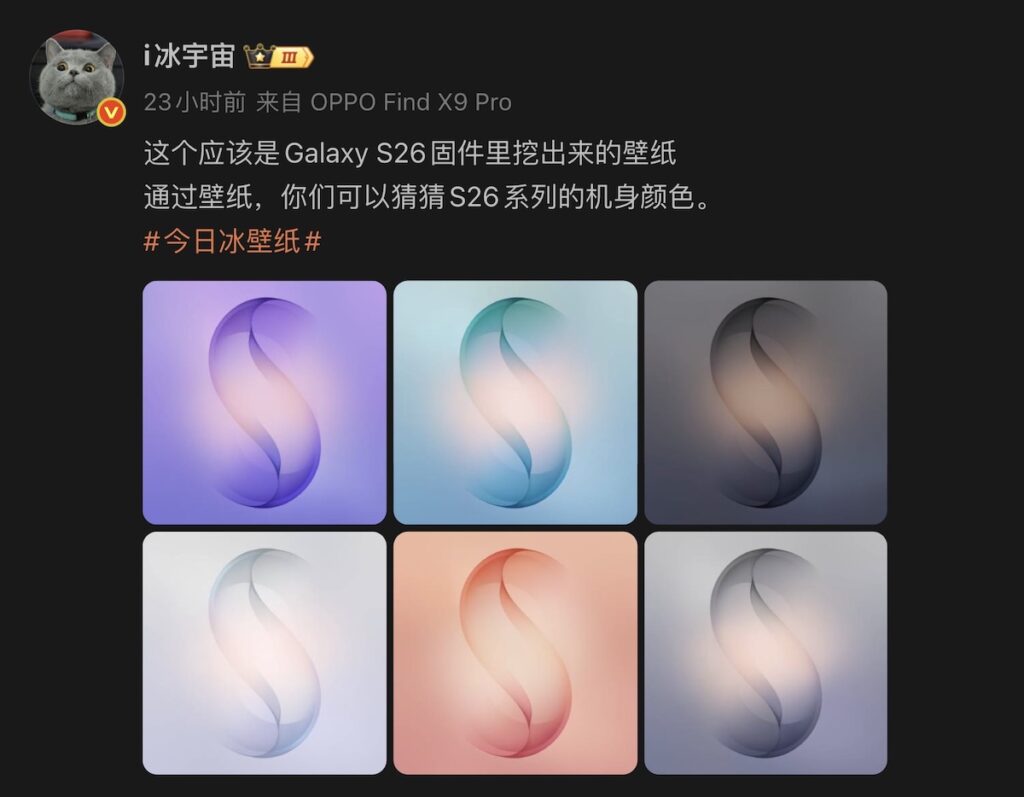
Task: Open the i冰宇宙 username profile link
Action: pyautogui.click(x=189, y=55)
